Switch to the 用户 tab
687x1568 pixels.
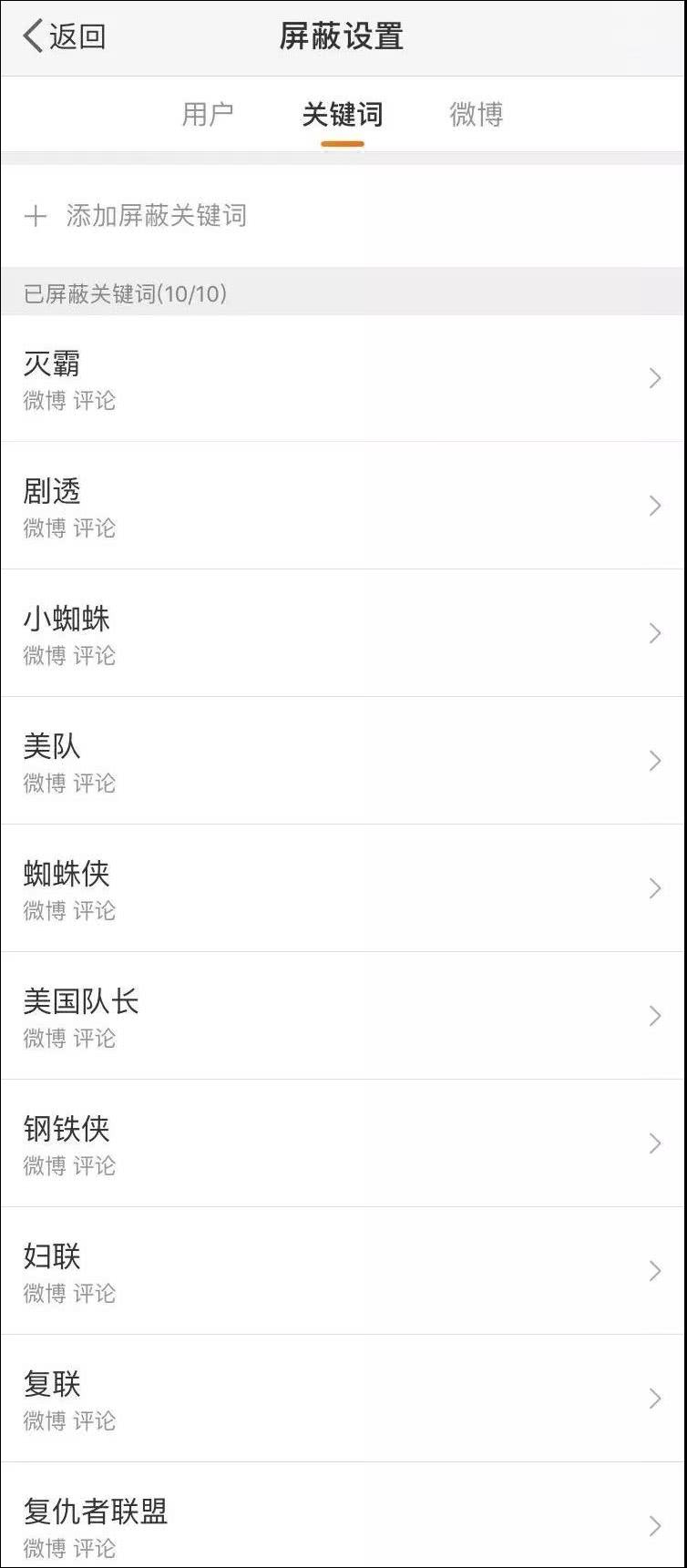208,114
